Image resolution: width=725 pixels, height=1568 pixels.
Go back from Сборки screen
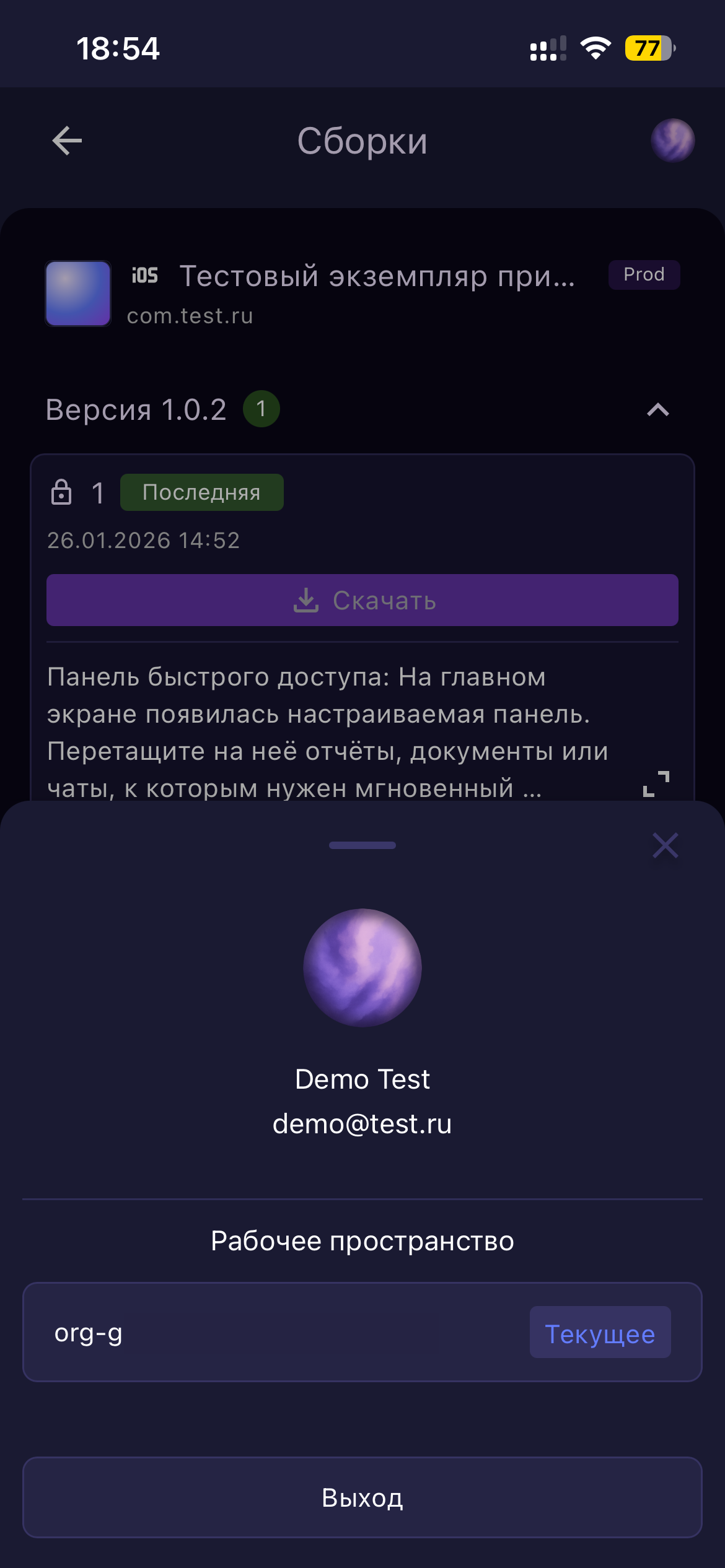[x=67, y=141]
